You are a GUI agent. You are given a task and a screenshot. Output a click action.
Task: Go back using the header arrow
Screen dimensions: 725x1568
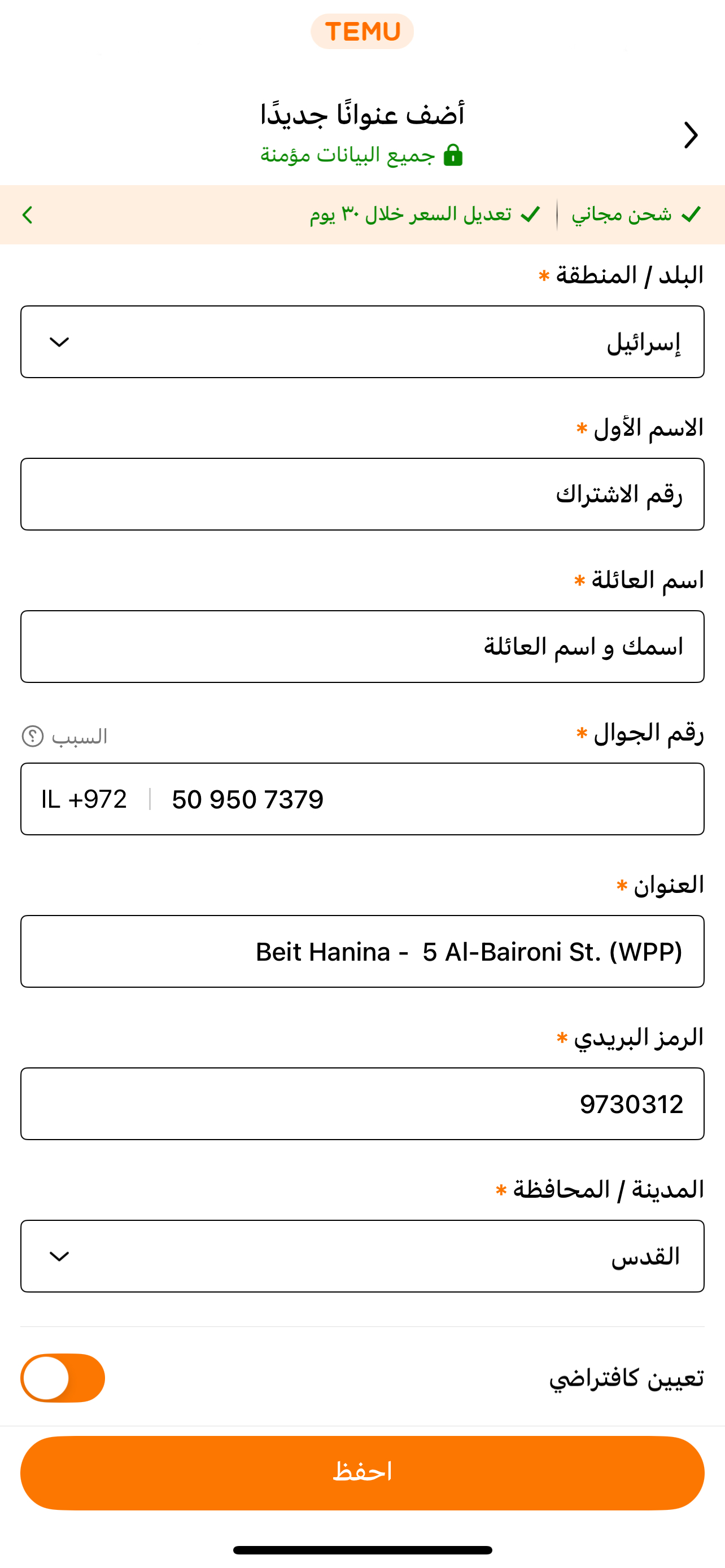tap(691, 135)
